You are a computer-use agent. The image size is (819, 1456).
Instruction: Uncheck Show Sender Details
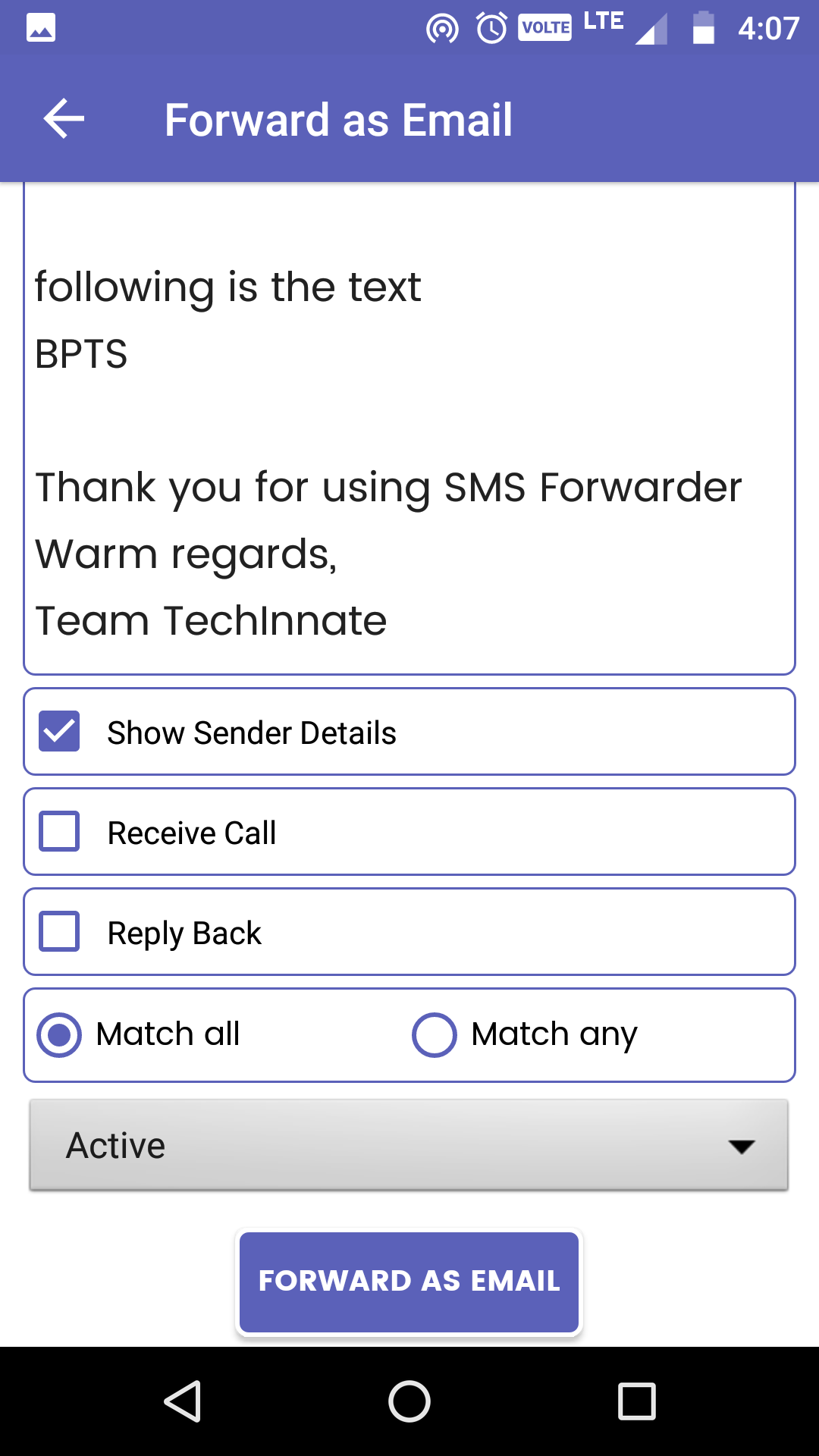(x=59, y=732)
